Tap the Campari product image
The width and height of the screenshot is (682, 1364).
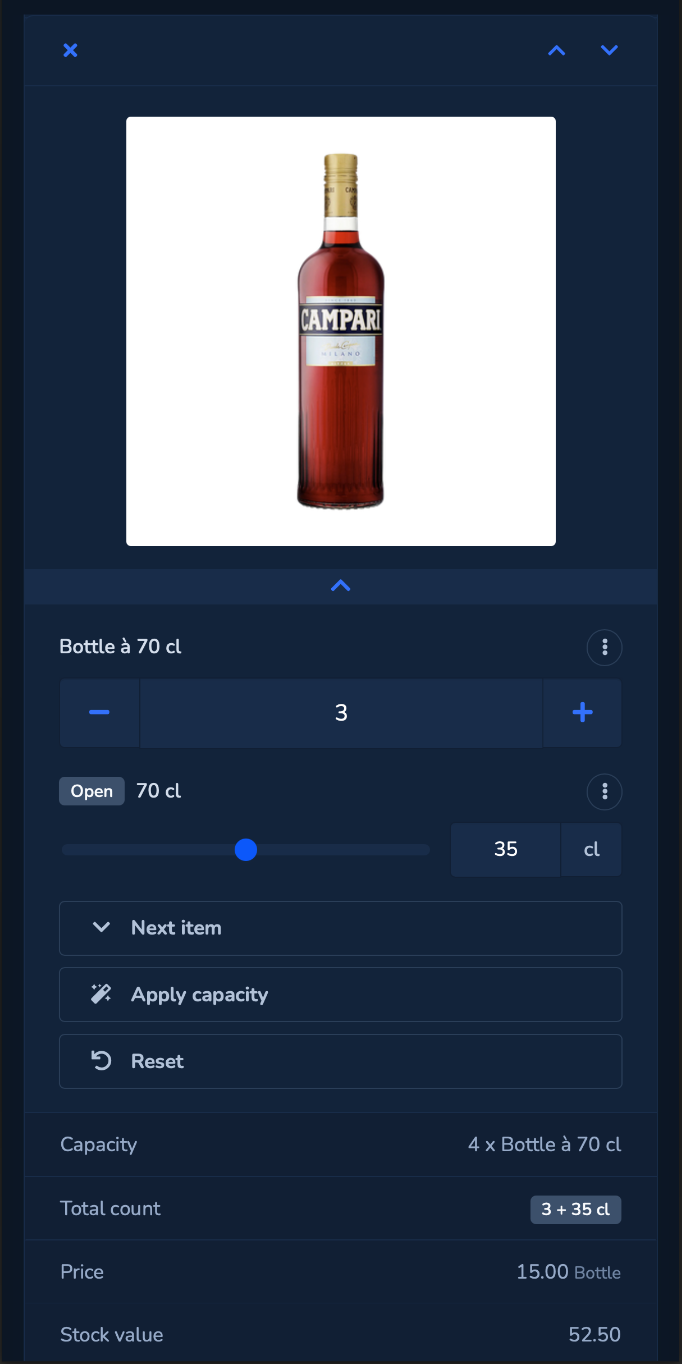click(341, 331)
